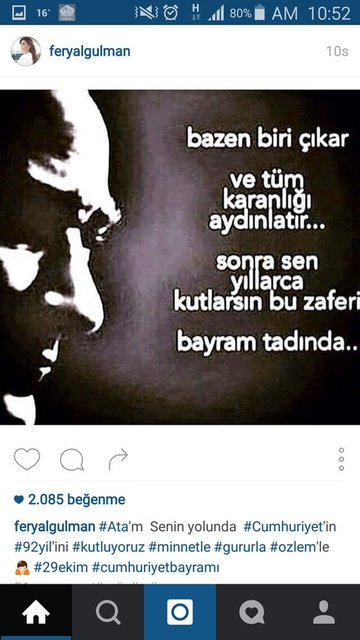Go to the Home feed tab
The width and height of the screenshot is (360, 640).
(36, 612)
